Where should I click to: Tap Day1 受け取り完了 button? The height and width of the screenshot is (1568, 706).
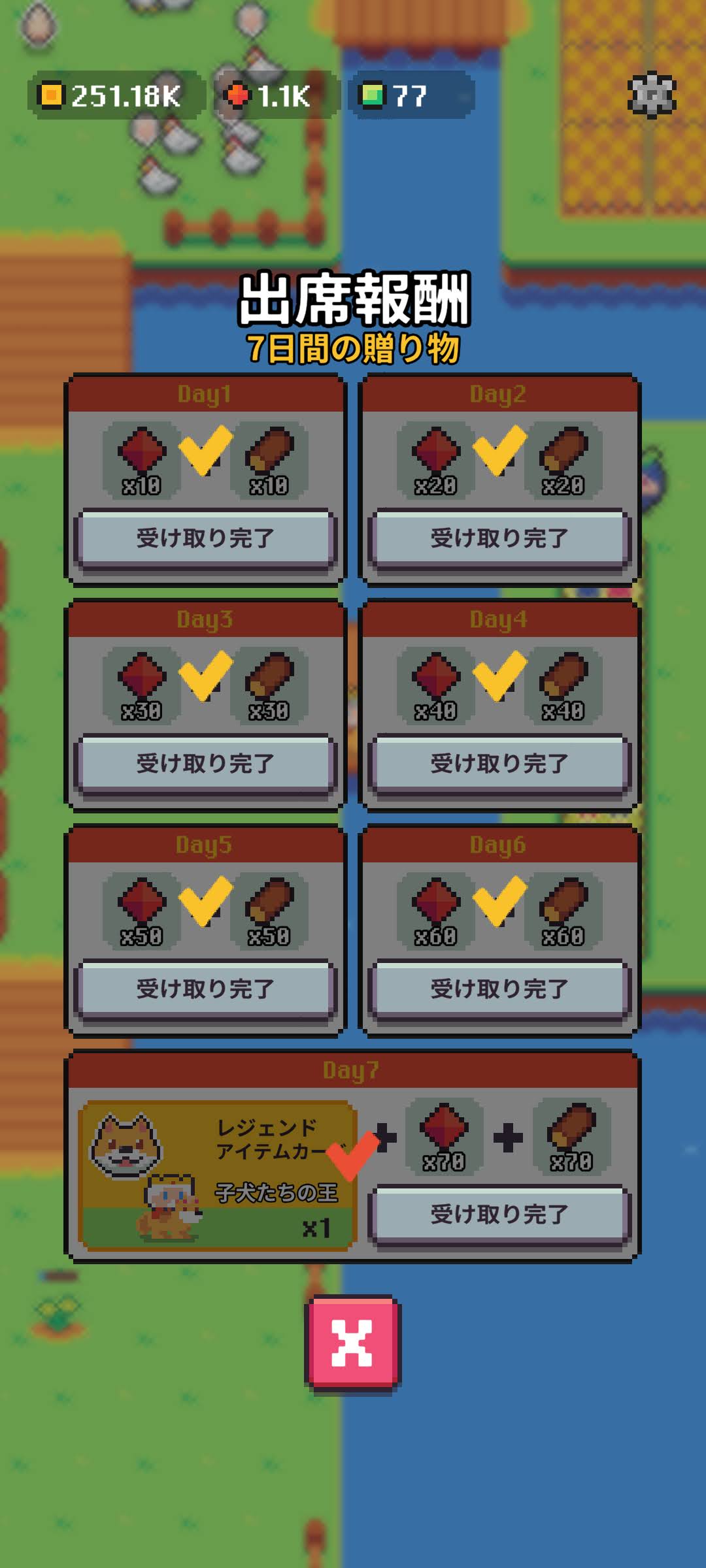pyautogui.click(x=205, y=538)
